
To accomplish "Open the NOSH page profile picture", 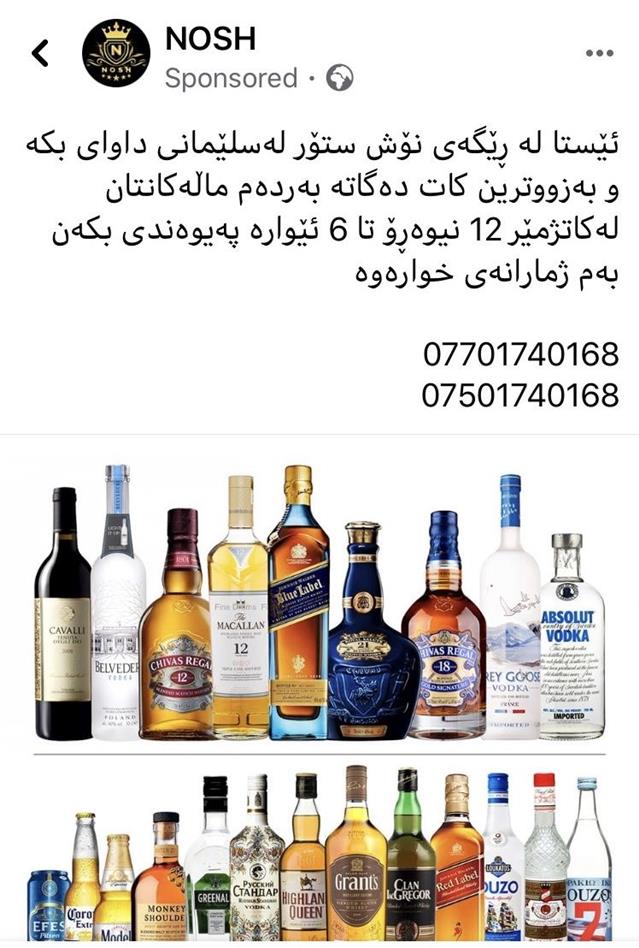I will tap(115, 53).
